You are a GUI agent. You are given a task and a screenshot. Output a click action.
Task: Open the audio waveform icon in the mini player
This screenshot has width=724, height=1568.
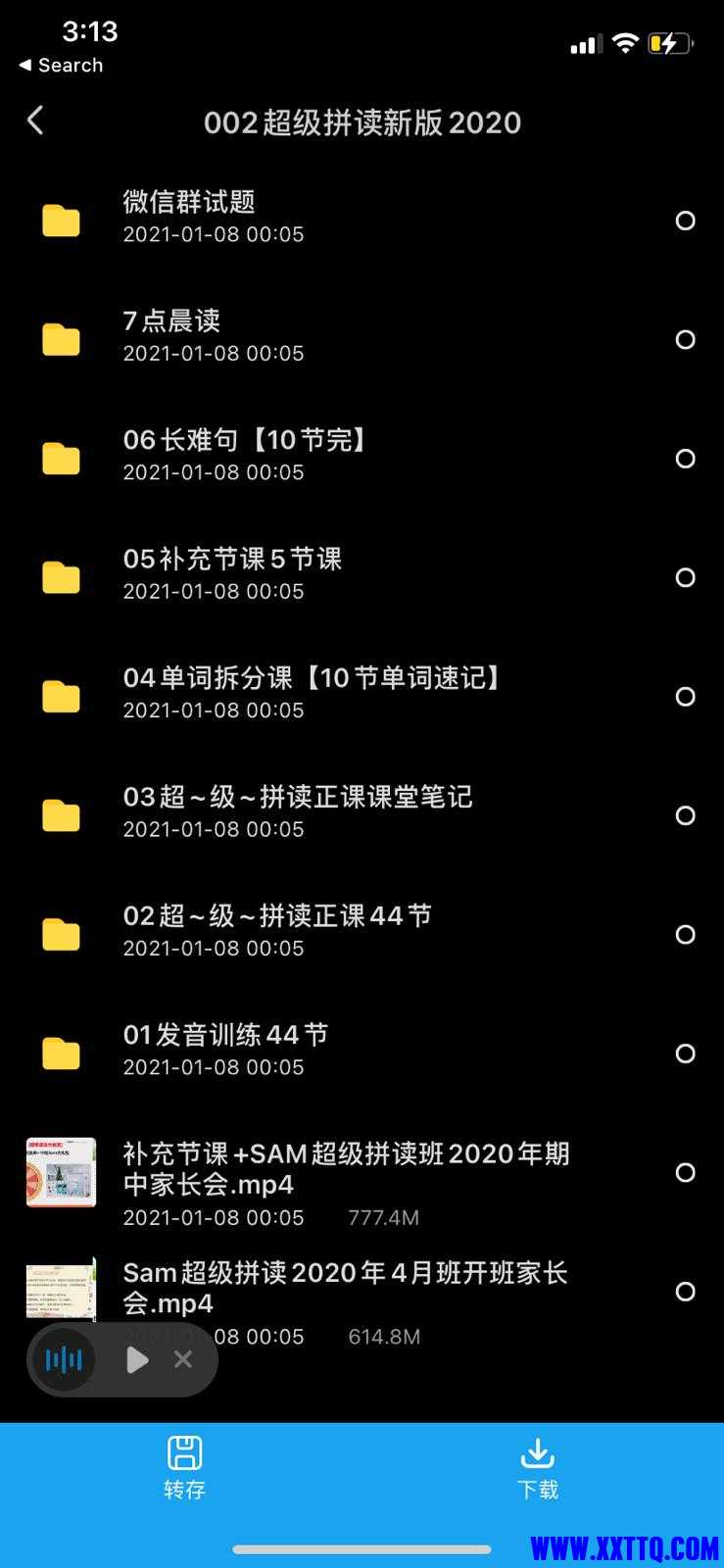pyautogui.click(x=65, y=1359)
